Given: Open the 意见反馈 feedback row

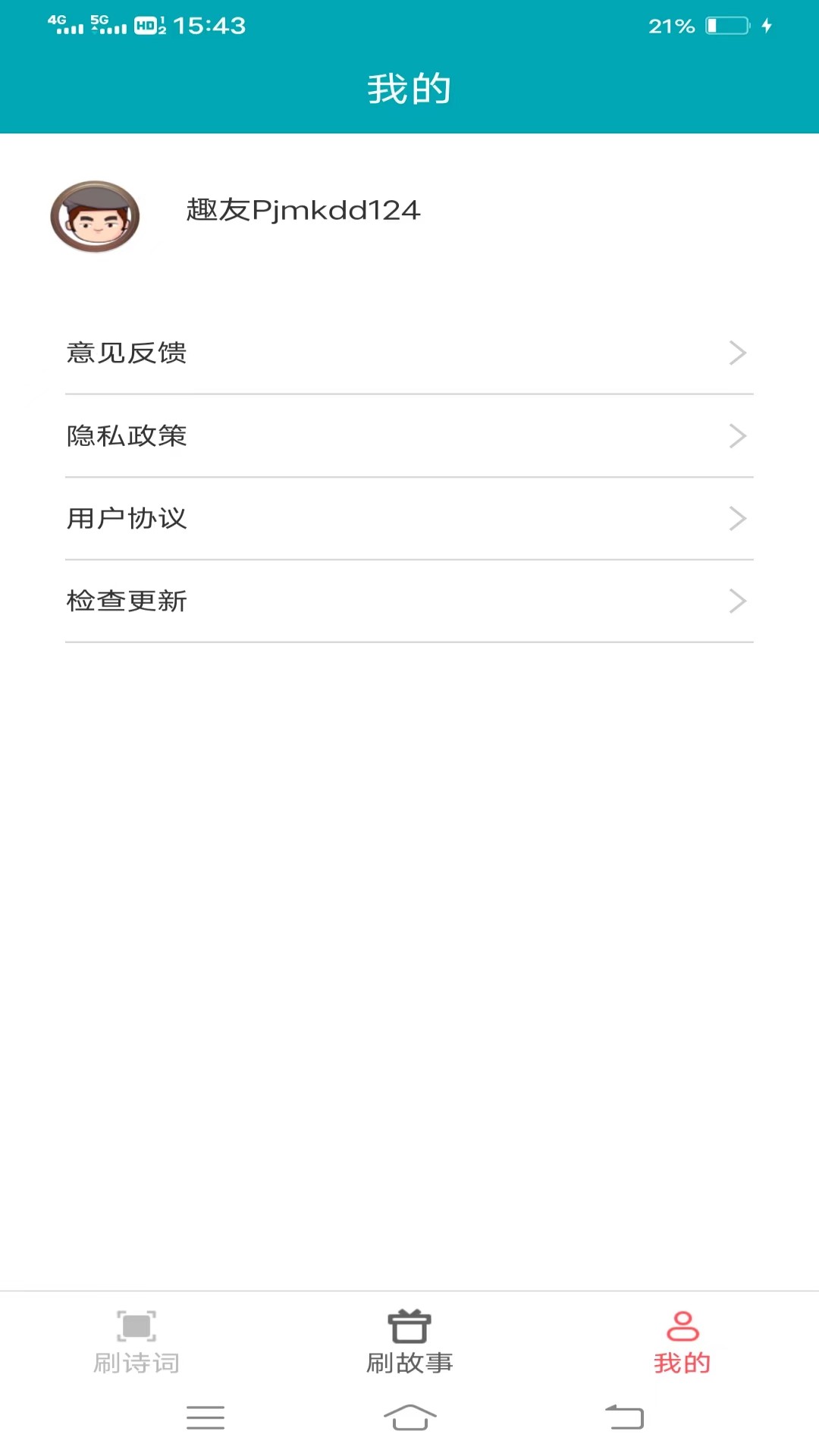Looking at the screenshot, I should 409,353.
